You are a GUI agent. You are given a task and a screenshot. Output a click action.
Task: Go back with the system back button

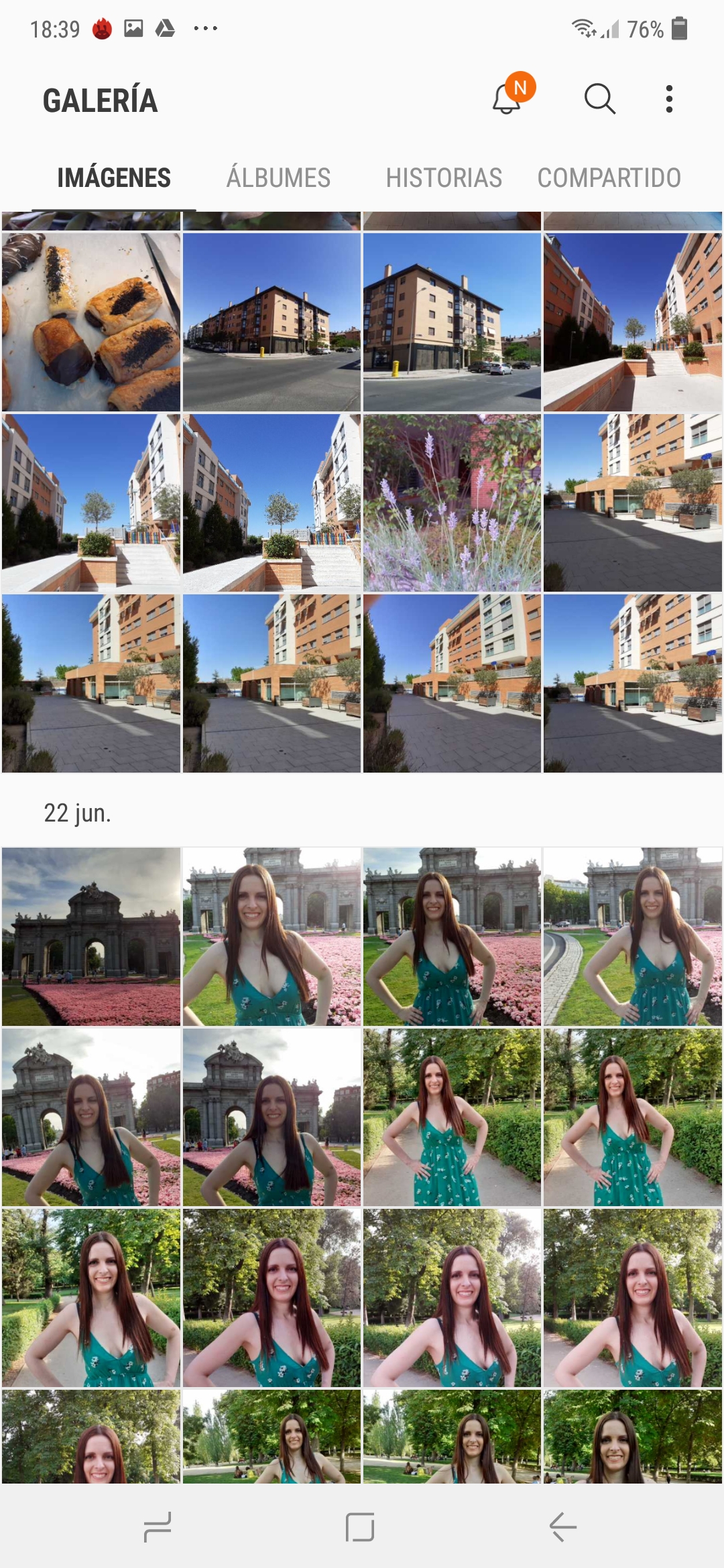(563, 1527)
